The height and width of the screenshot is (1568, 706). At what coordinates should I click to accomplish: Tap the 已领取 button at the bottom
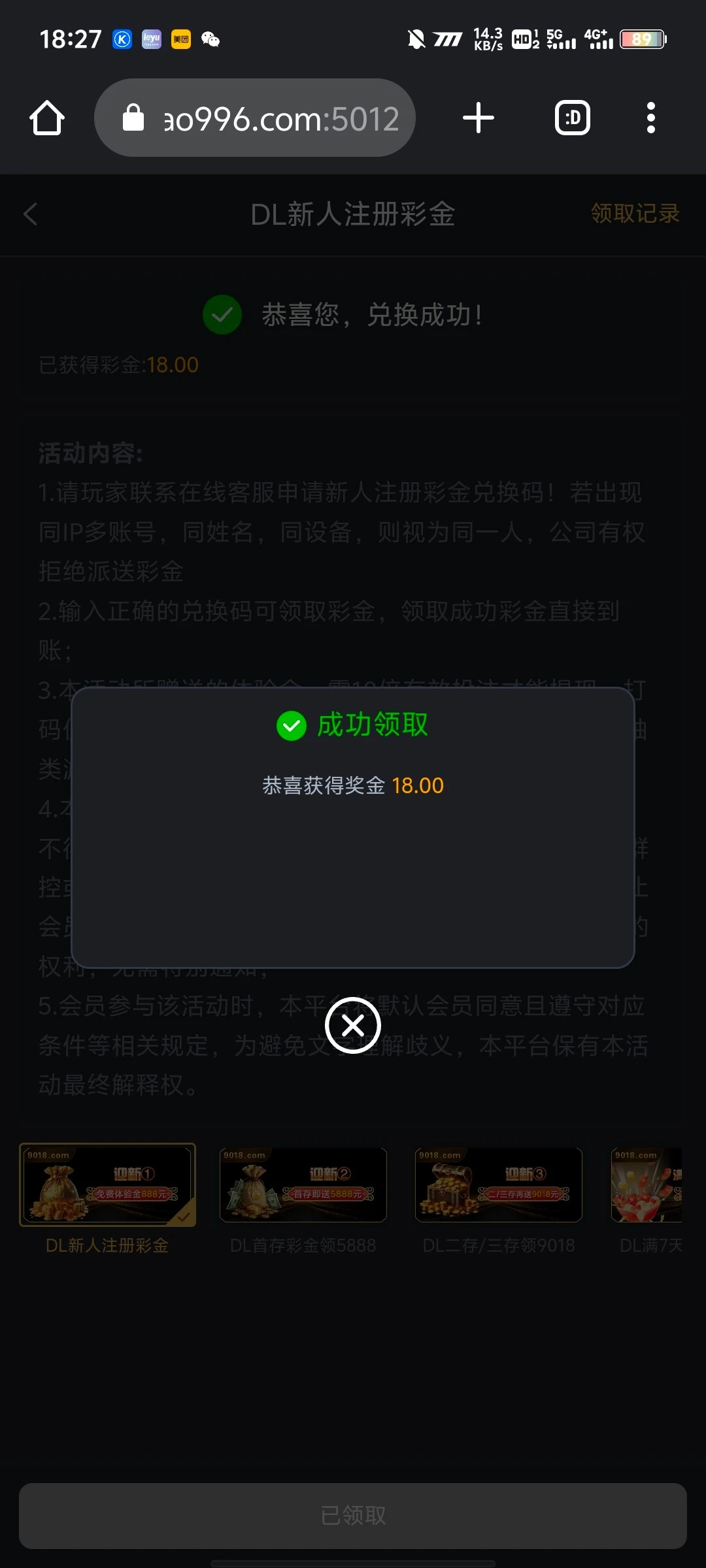click(353, 1516)
